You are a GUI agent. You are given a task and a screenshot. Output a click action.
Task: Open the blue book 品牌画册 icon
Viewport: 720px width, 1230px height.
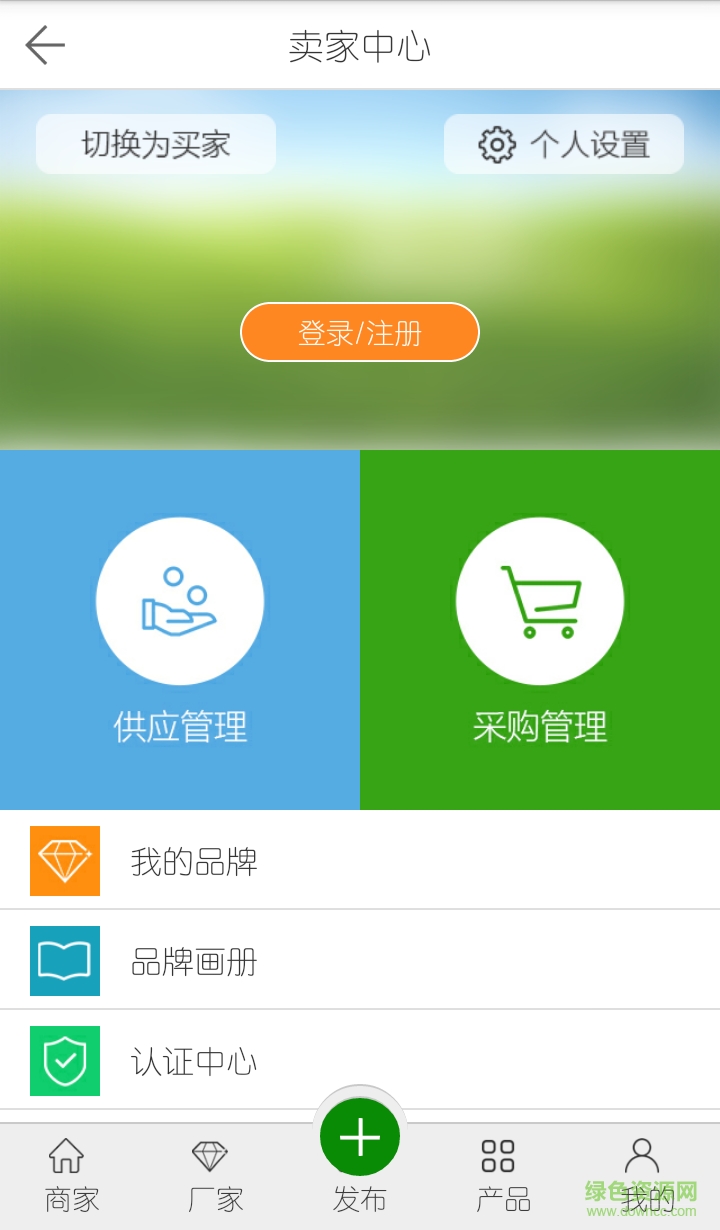(x=64, y=960)
